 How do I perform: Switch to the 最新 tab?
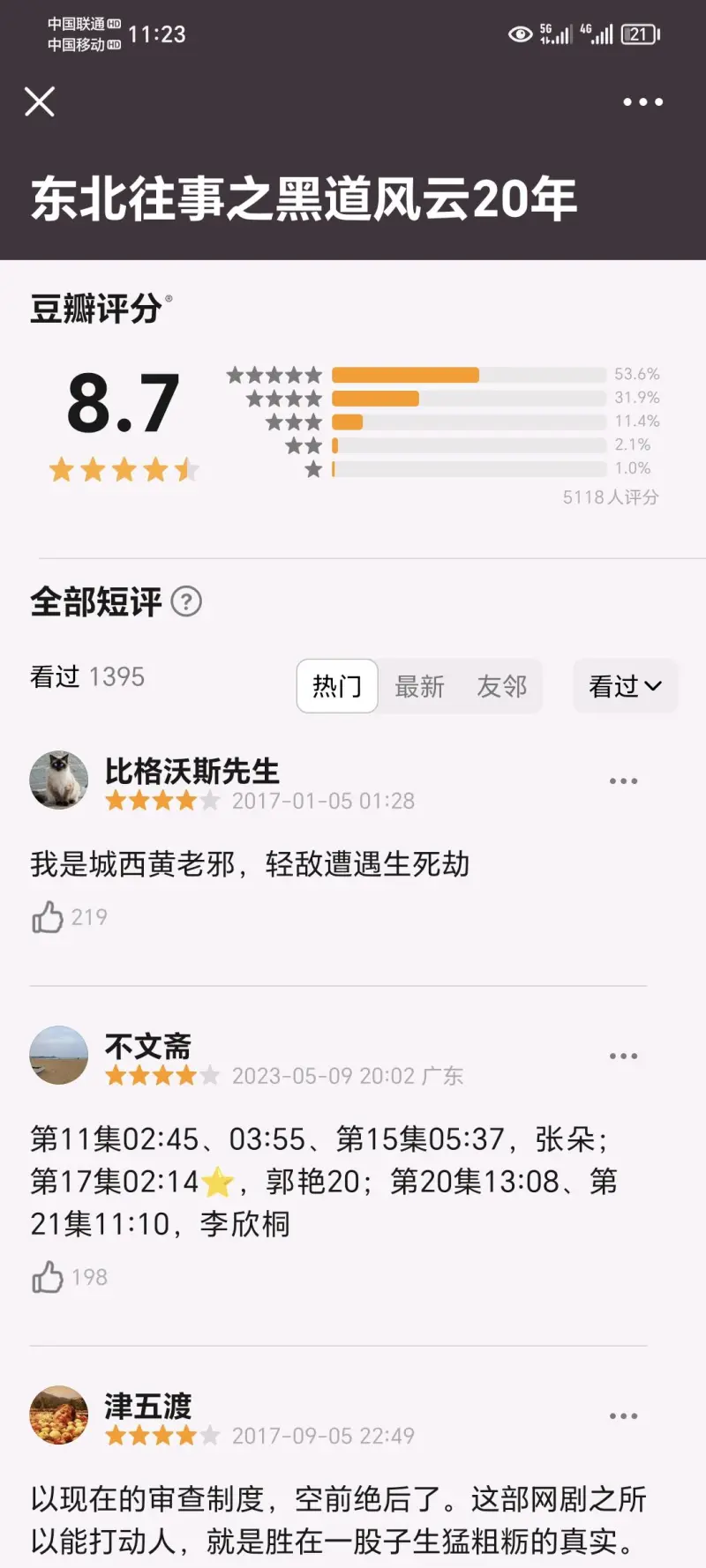click(x=419, y=686)
